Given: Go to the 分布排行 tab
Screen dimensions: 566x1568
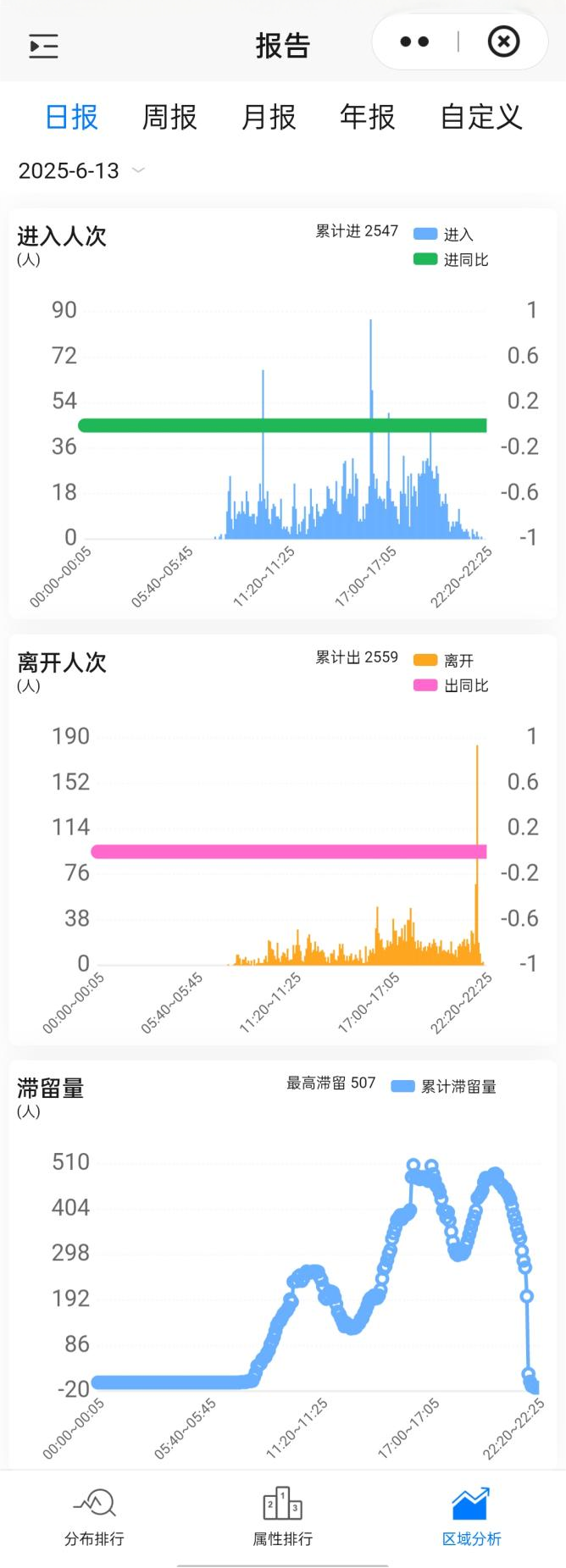Looking at the screenshot, I should click(94, 1517).
